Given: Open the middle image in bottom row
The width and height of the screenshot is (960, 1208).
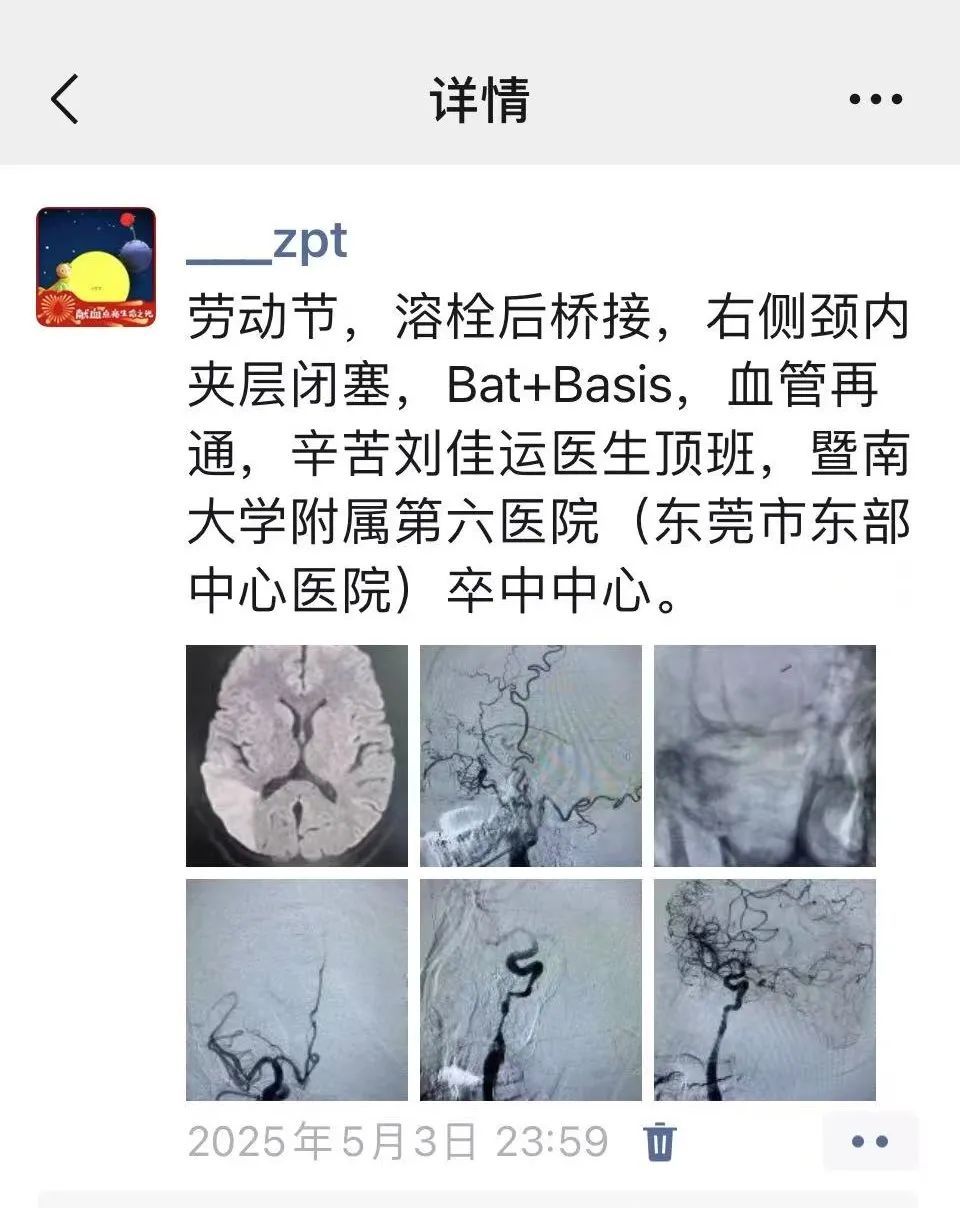Looking at the screenshot, I should [x=531, y=989].
